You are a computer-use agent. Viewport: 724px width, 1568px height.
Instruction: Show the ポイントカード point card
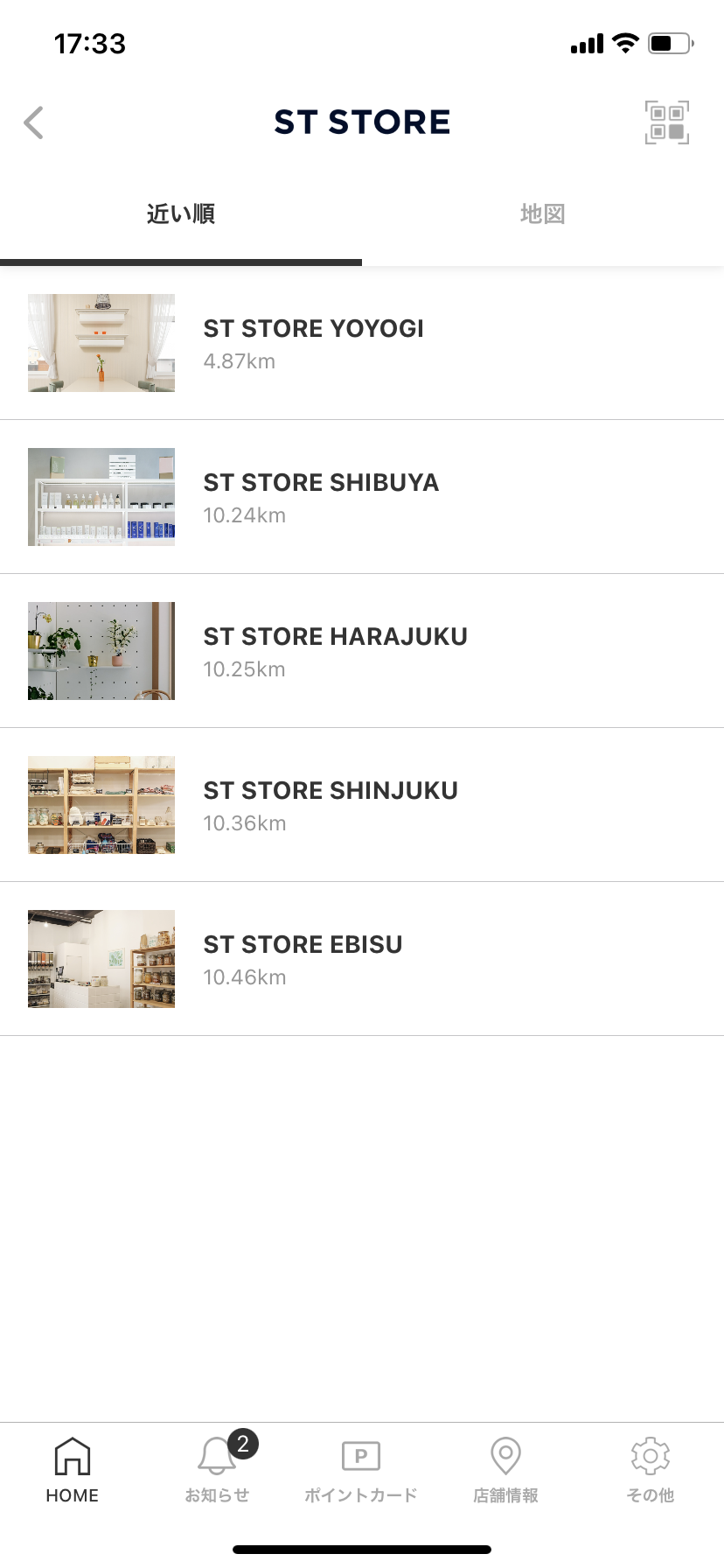pos(361,1470)
